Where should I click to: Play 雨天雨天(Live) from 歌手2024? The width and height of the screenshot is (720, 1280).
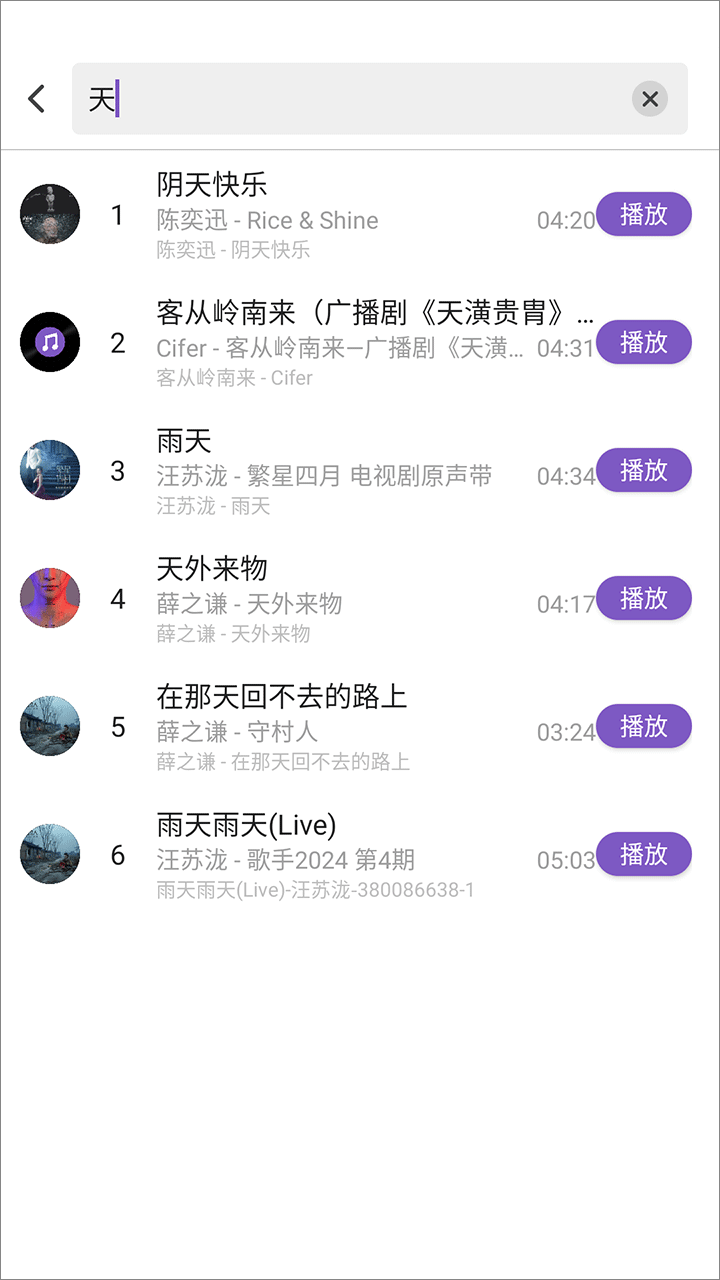tap(644, 855)
